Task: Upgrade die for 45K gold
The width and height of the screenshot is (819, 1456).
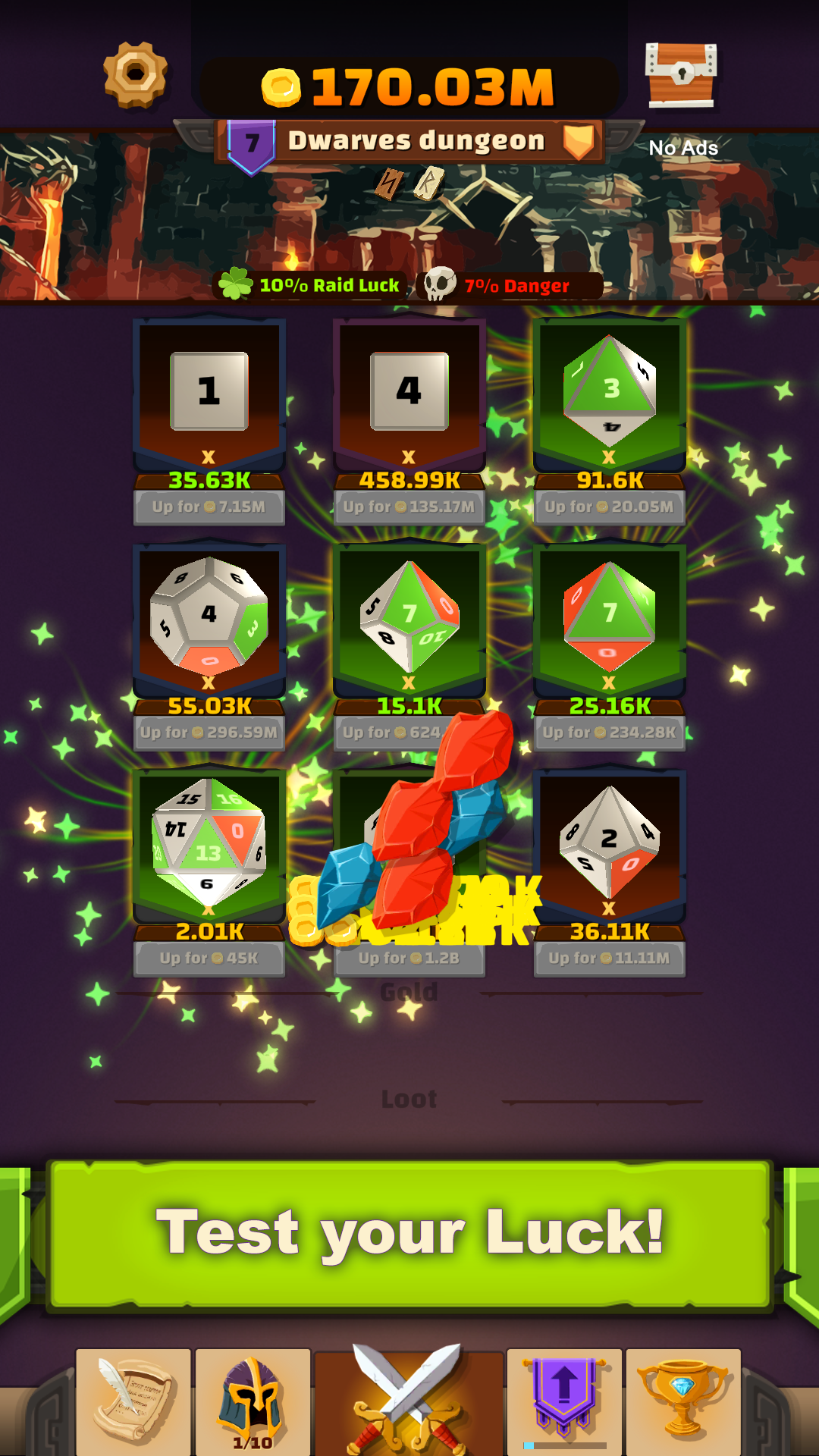Action: (209, 959)
